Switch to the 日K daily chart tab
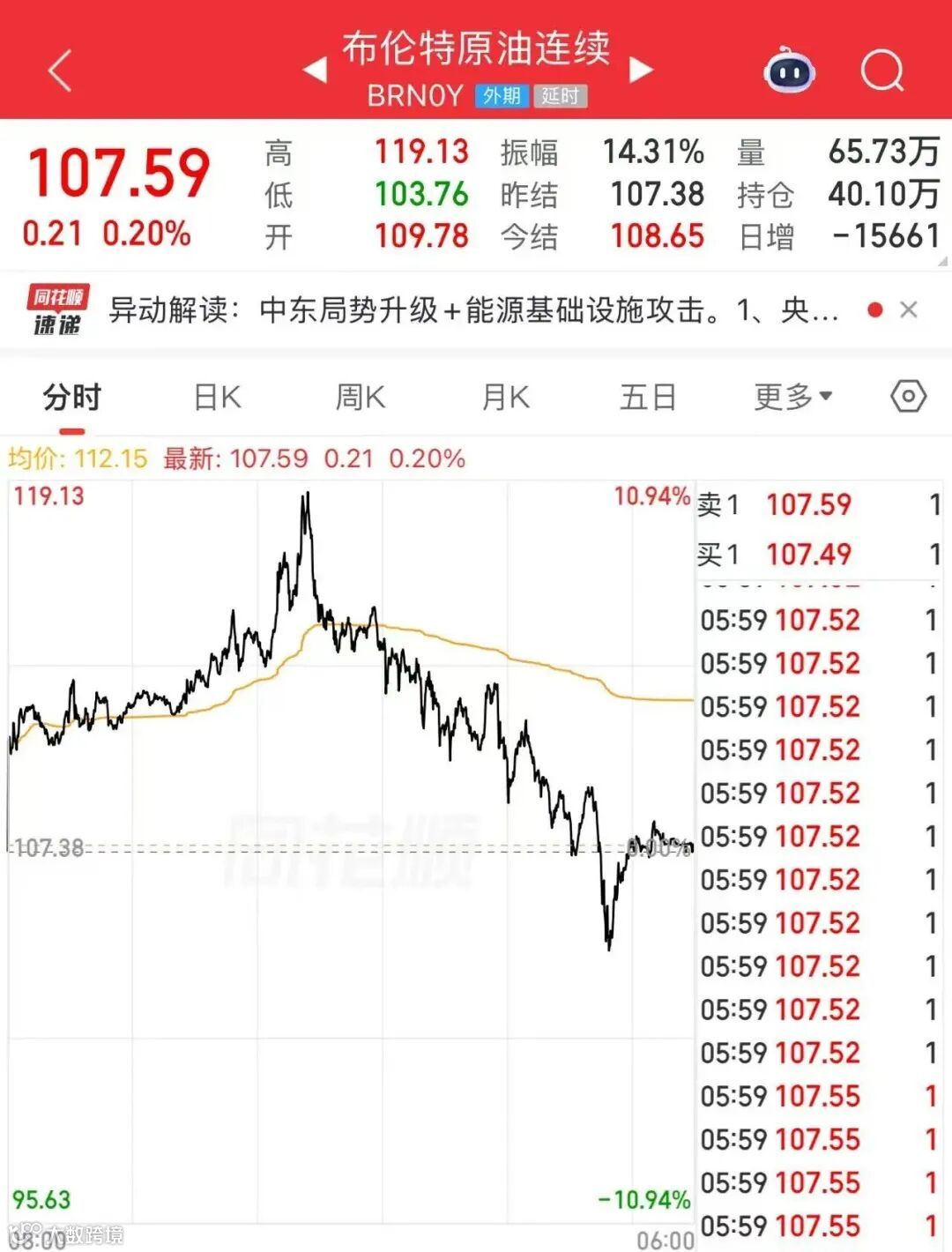Image resolution: width=952 pixels, height=1252 pixels. (215, 398)
